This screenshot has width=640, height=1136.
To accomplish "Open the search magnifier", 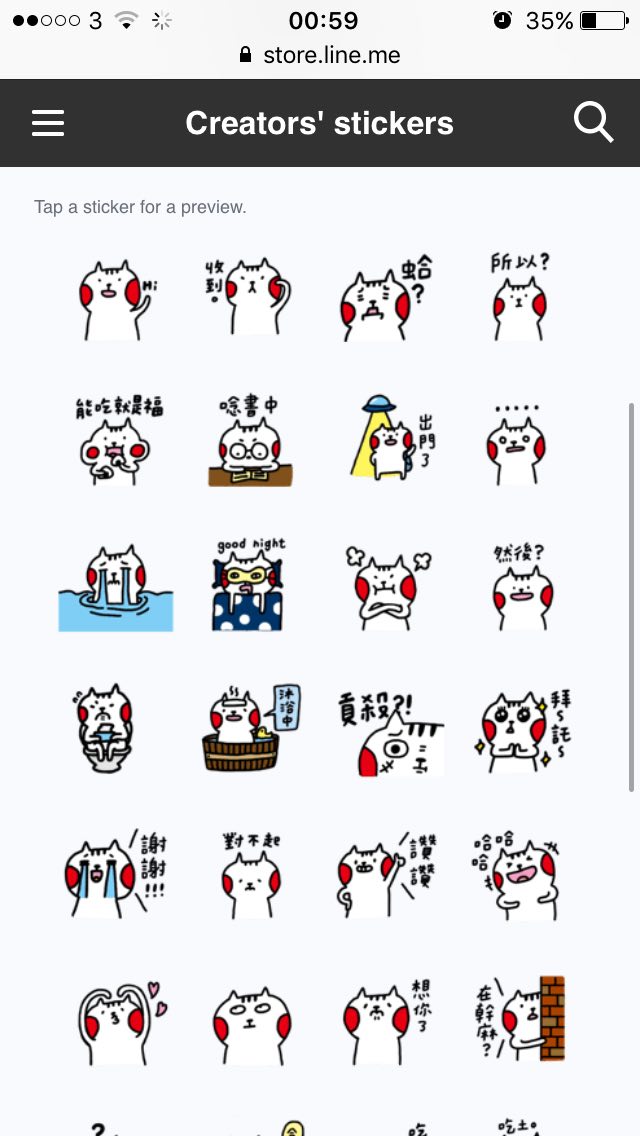I will [x=593, y=123].
